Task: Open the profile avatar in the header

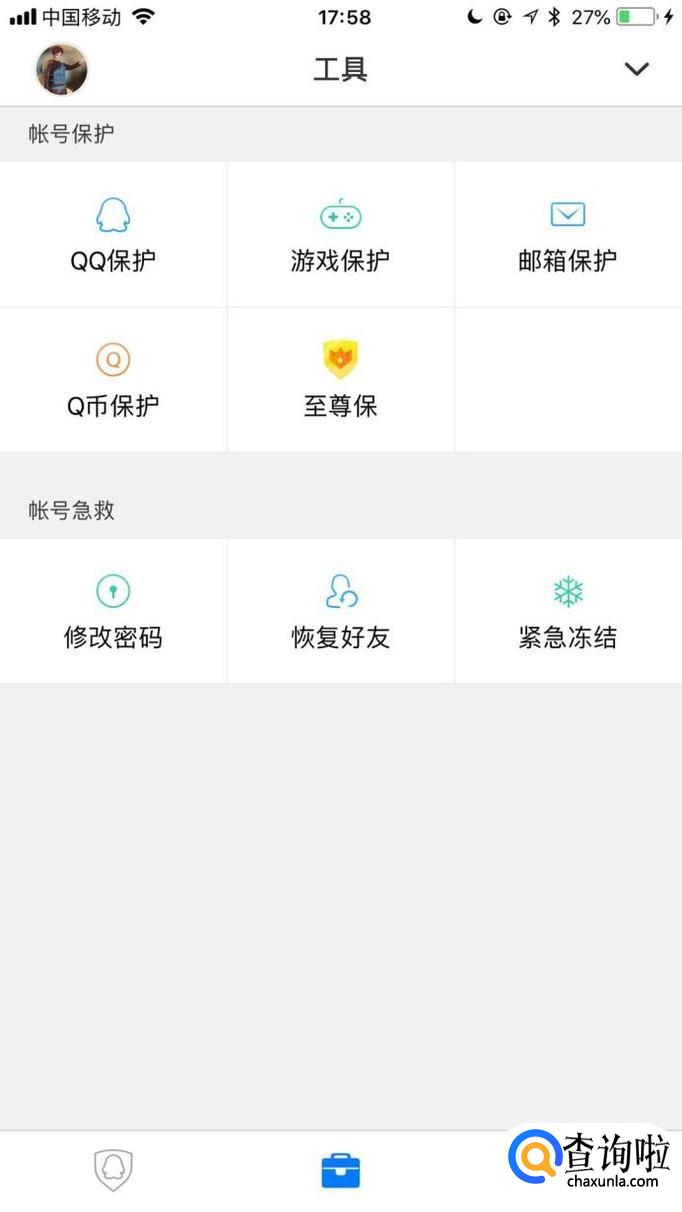Action: coord(62,70)
